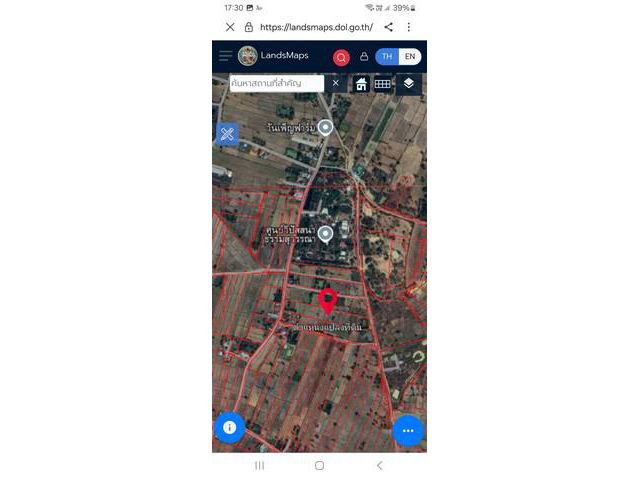Close the browser tab
This screenshot has width=640, height=480.
(x=230, y=27)
